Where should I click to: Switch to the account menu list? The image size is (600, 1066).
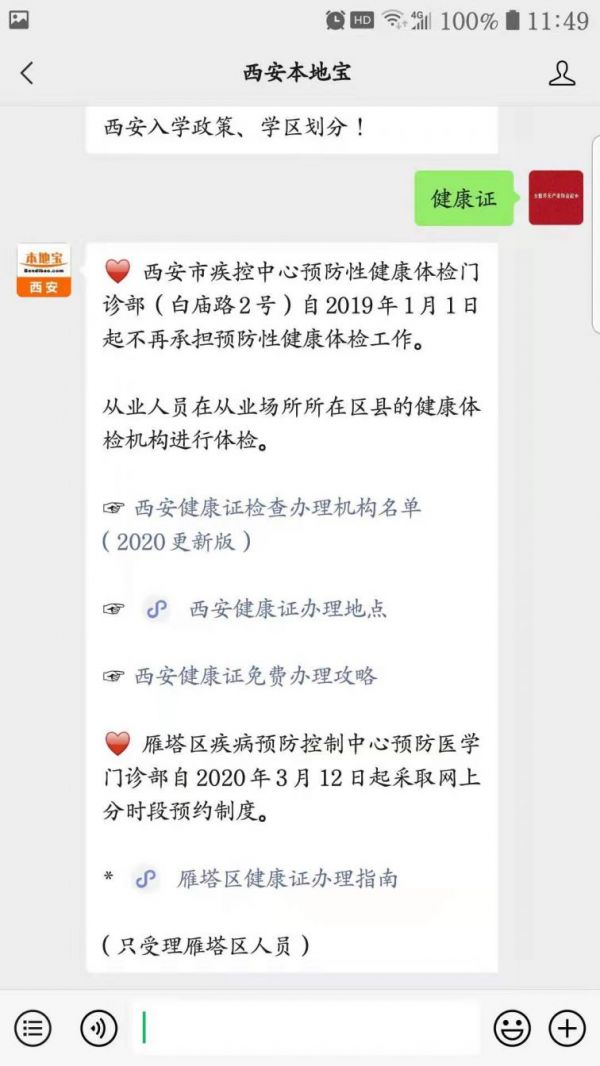point(32,1027)
